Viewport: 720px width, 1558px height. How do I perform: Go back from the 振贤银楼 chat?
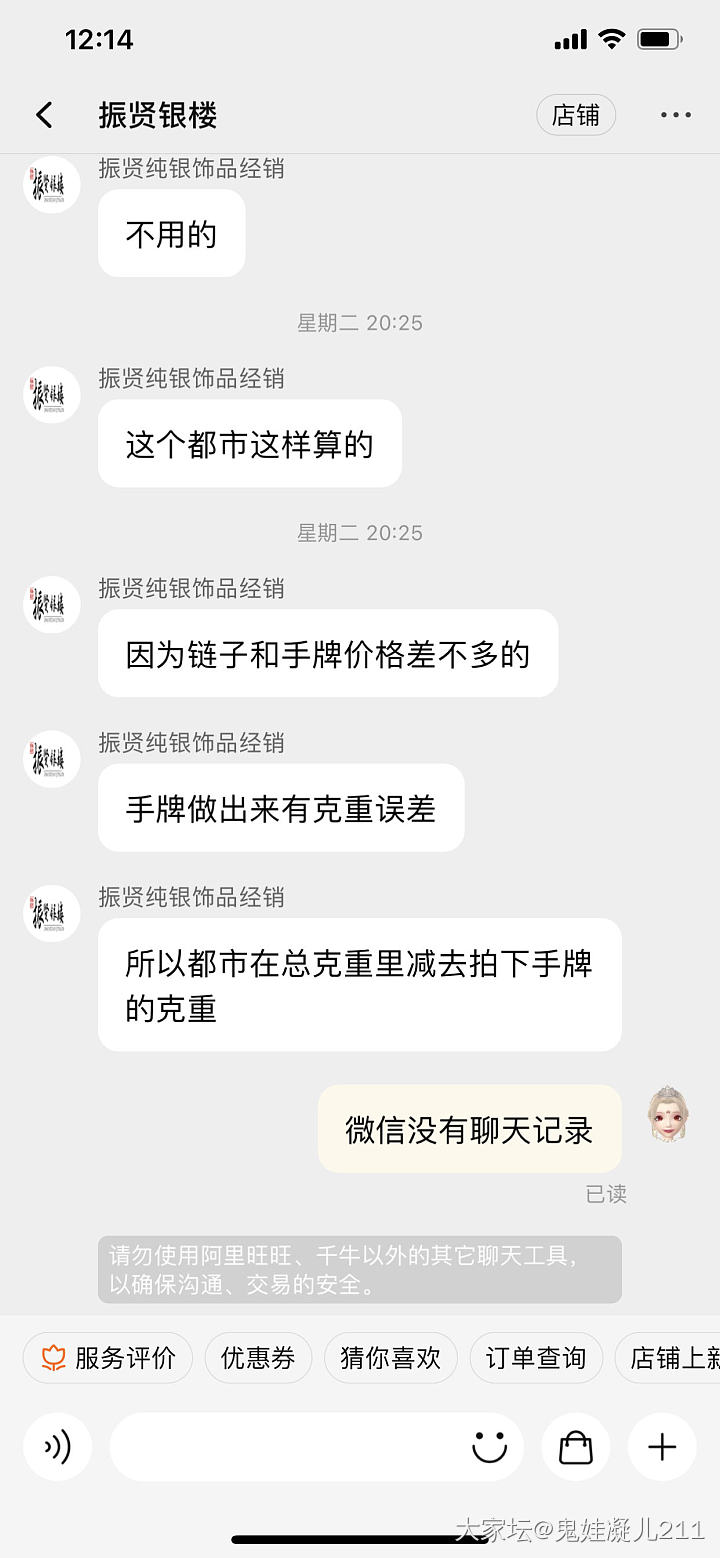[44, 115]
